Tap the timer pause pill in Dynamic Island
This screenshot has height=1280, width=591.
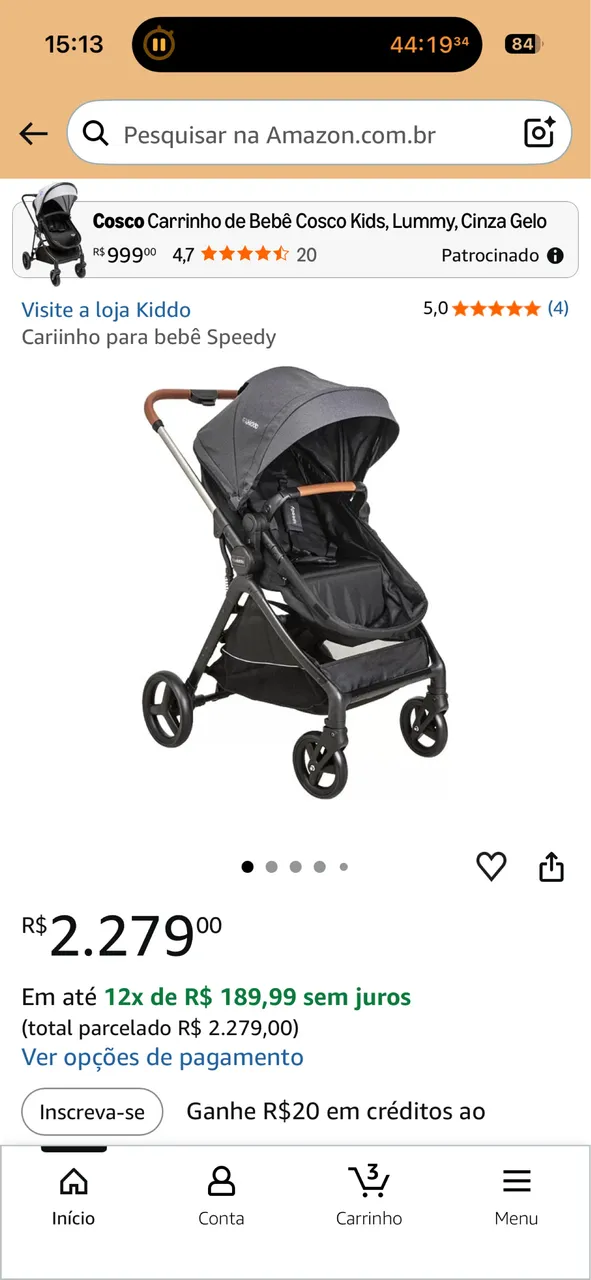159,44
